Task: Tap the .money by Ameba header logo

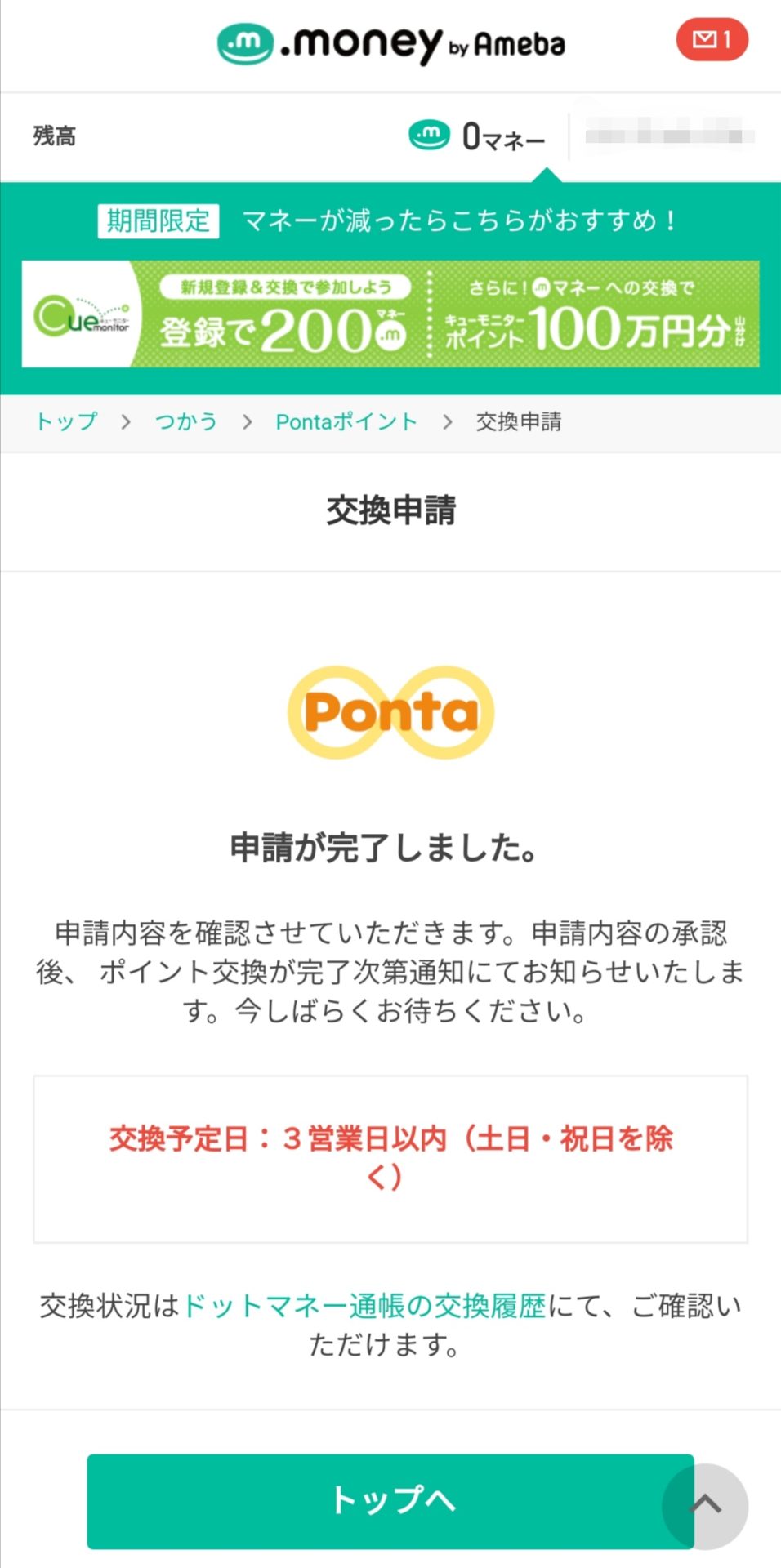Action: tap(390, 44)
